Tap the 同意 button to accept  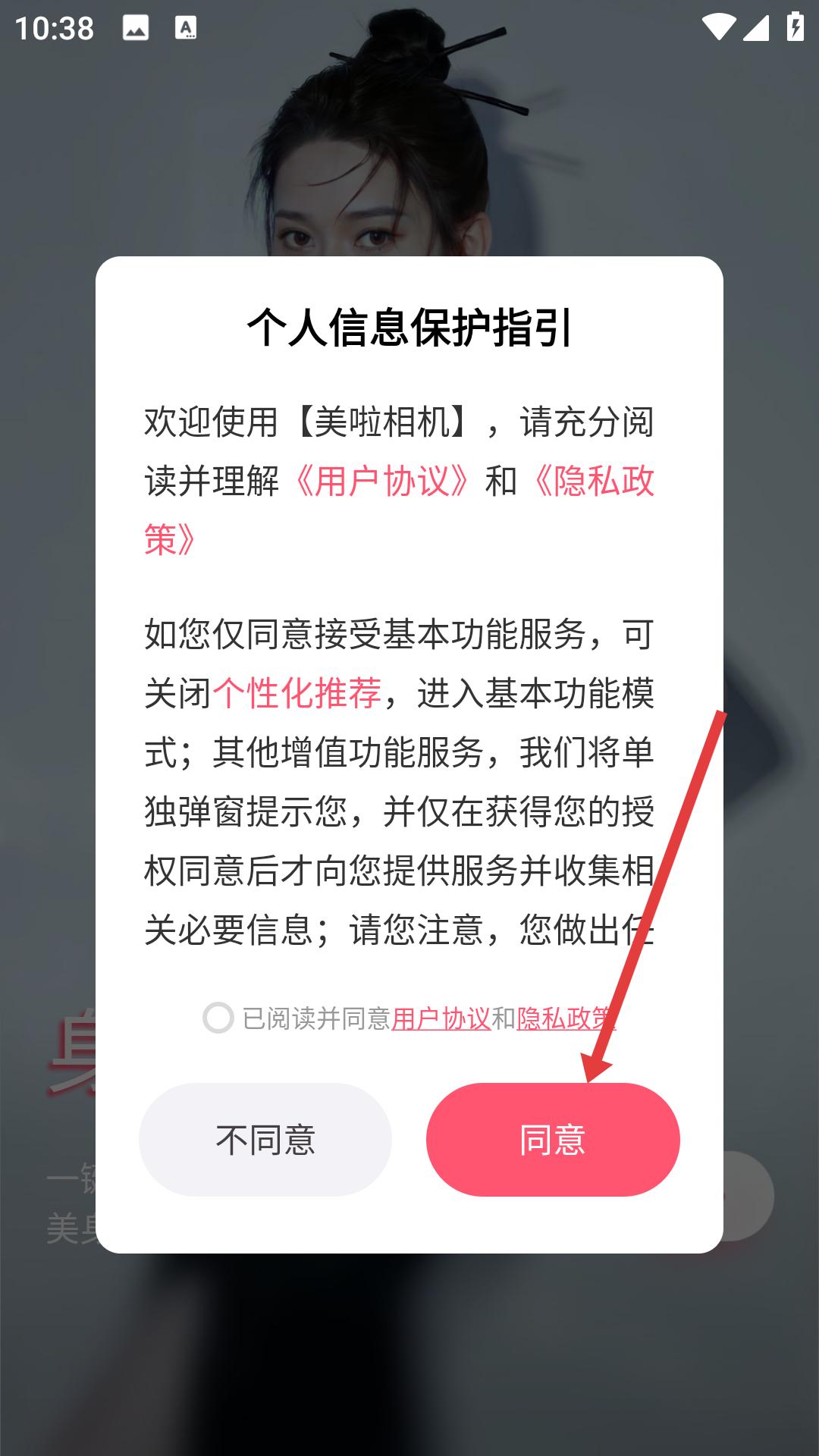click(553, 1140)
